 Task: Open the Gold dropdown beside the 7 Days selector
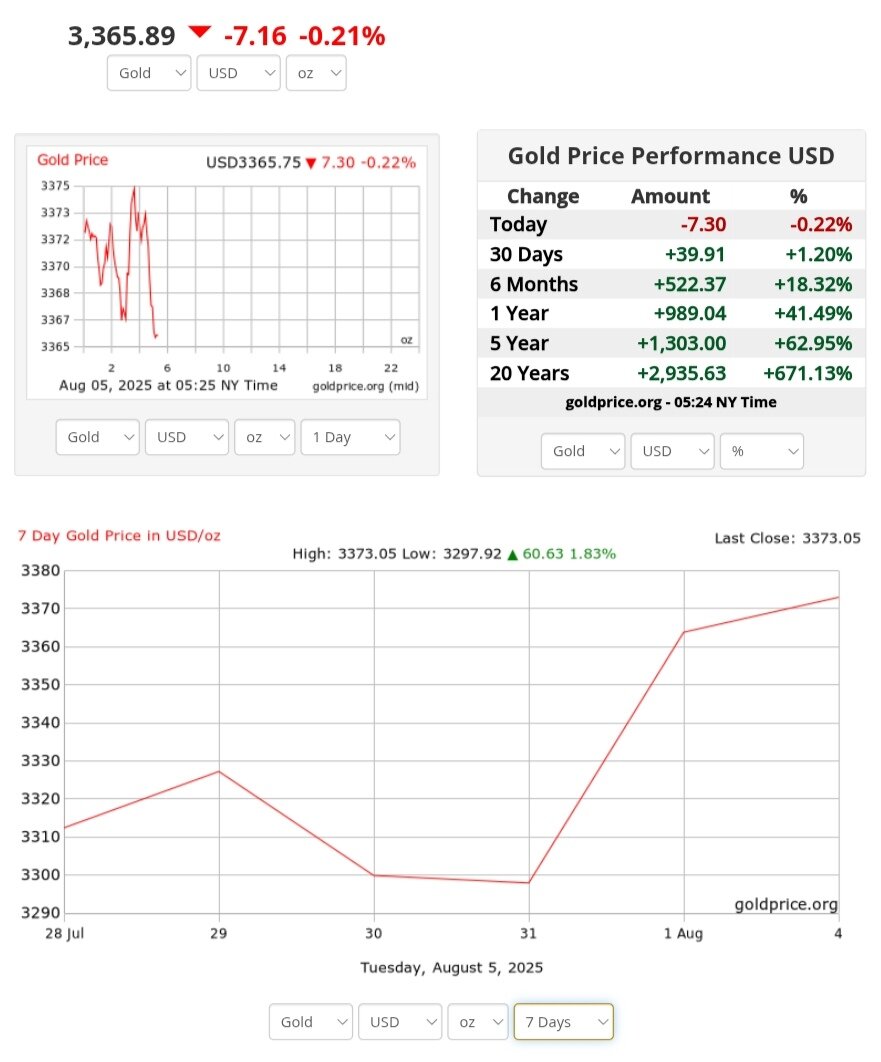(x=311, y=1022)
